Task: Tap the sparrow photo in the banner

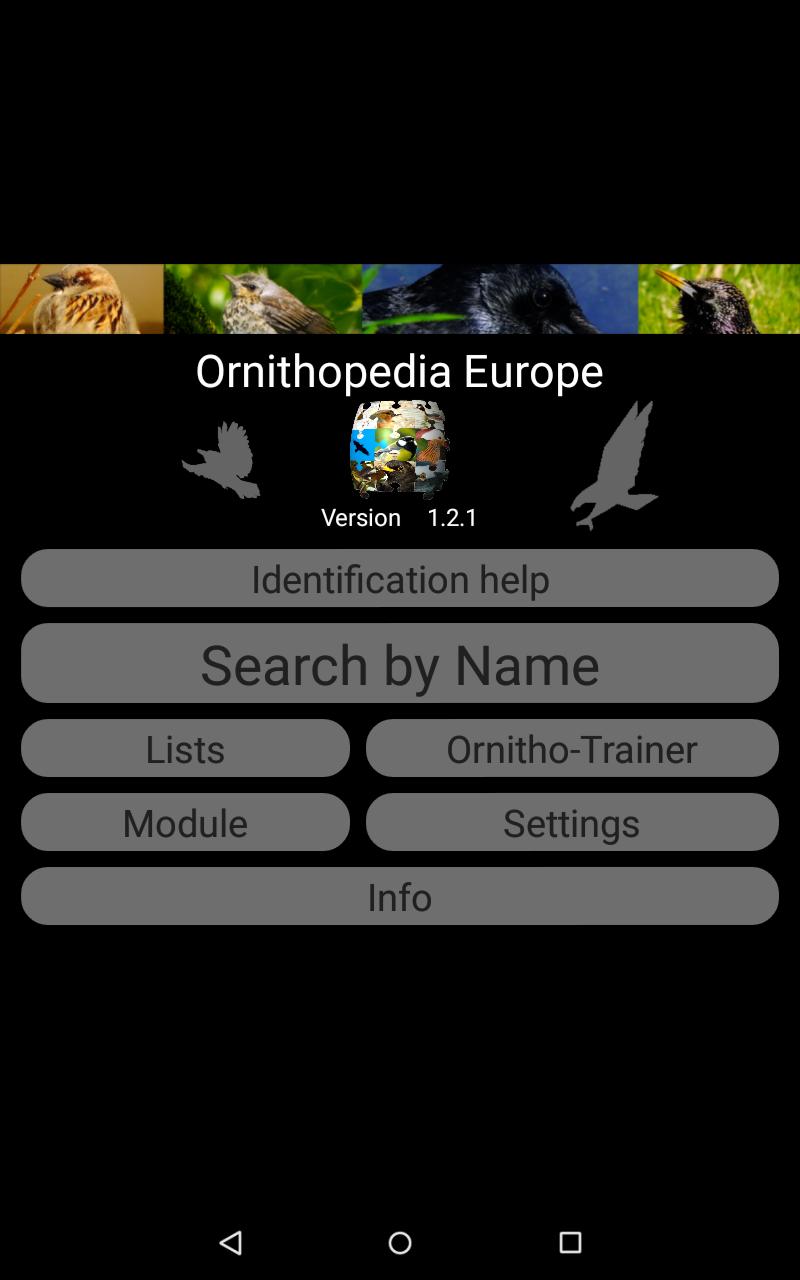Action: point(80,298)
